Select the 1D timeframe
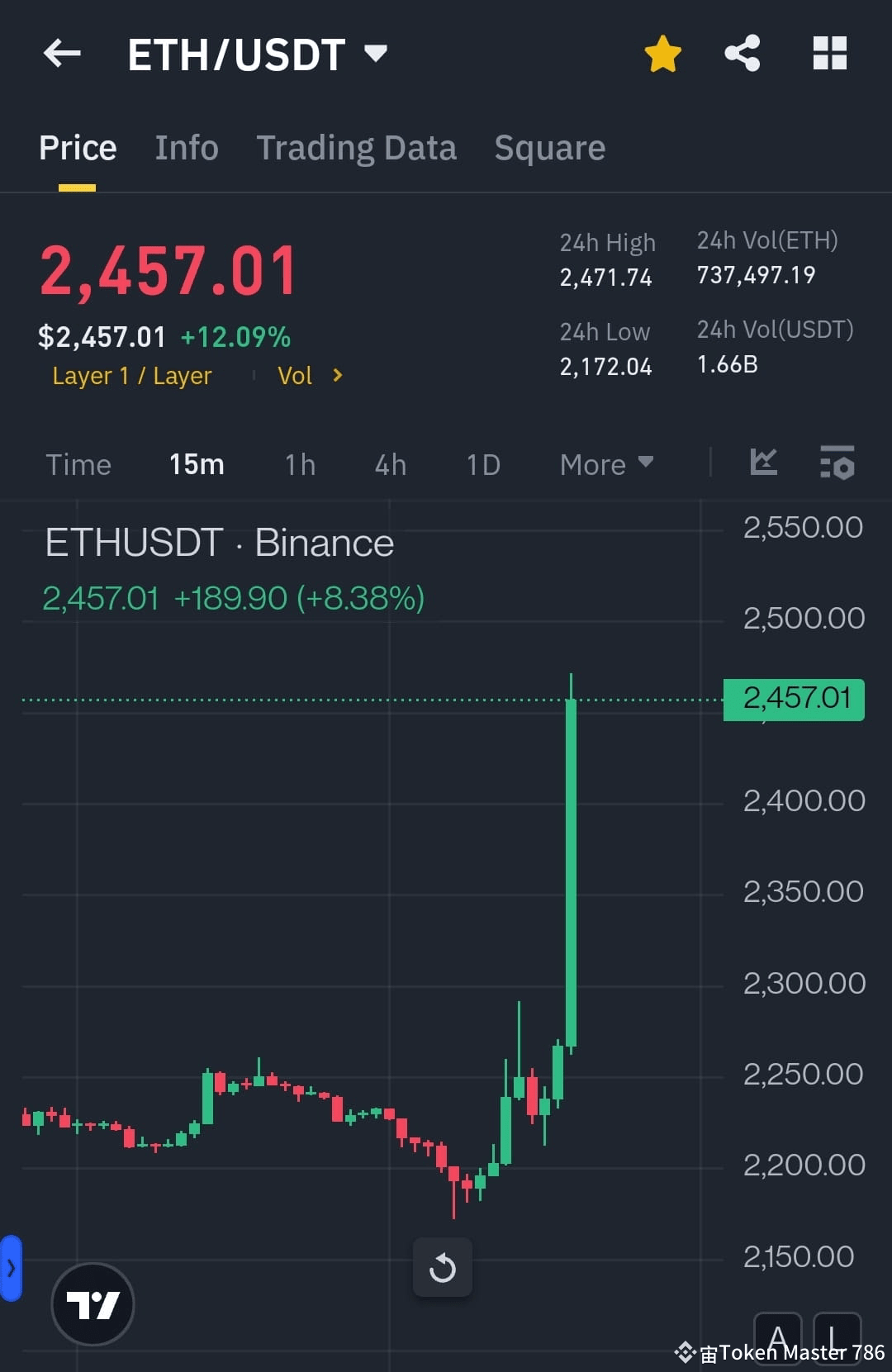892x1372 pixels. click(x=482, y=464)
